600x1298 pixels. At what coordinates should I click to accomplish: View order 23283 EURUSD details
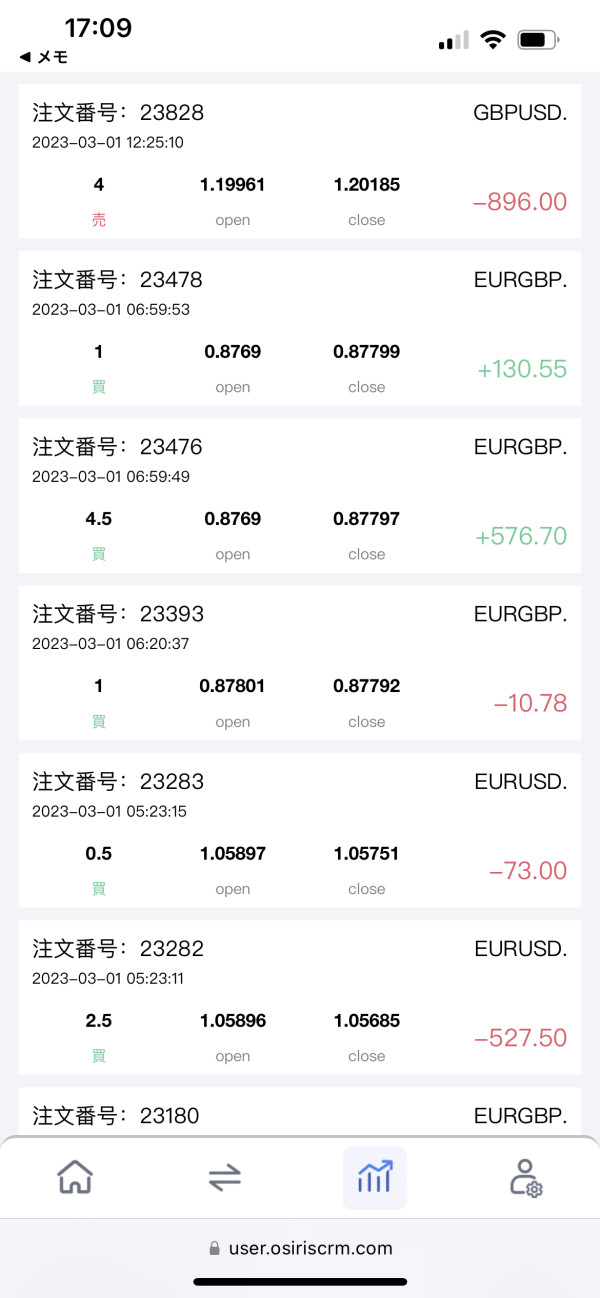point(300,829)
